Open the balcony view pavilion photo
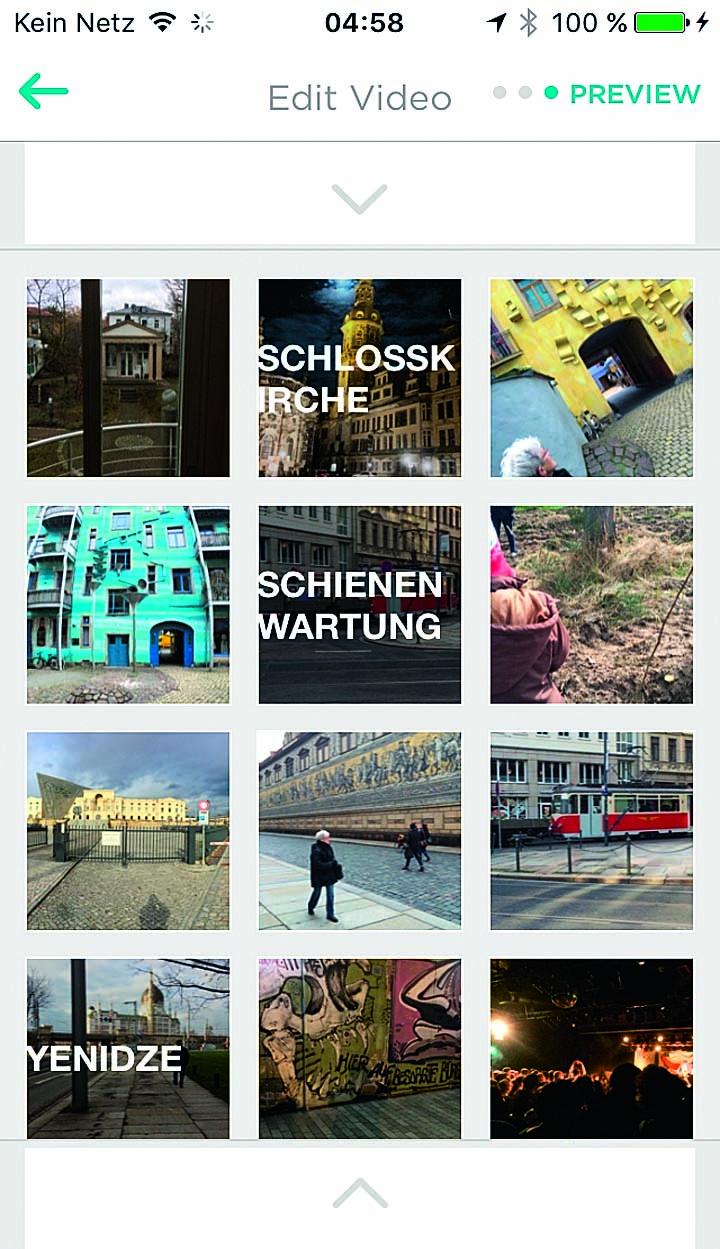This screenshot has width=720, height=1249. point(128,378)
